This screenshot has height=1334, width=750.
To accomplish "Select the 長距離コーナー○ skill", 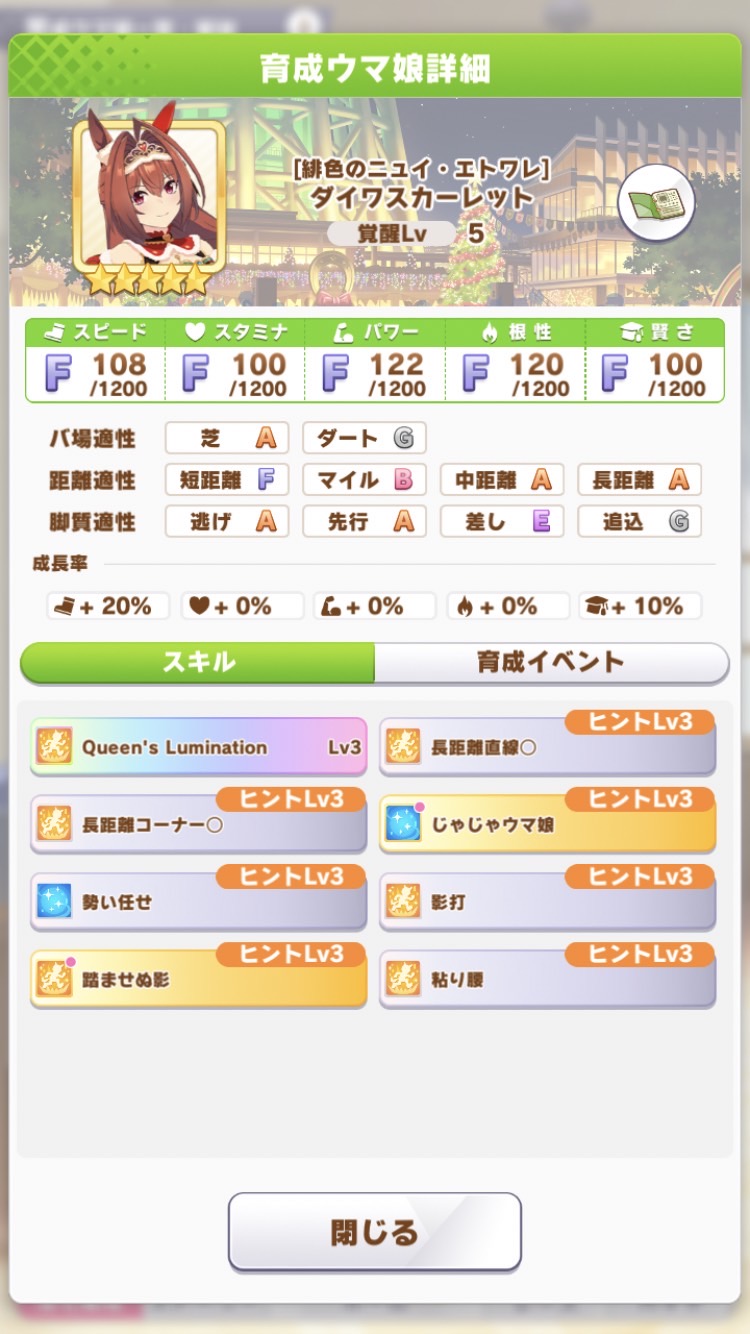I will click(198, 825).
